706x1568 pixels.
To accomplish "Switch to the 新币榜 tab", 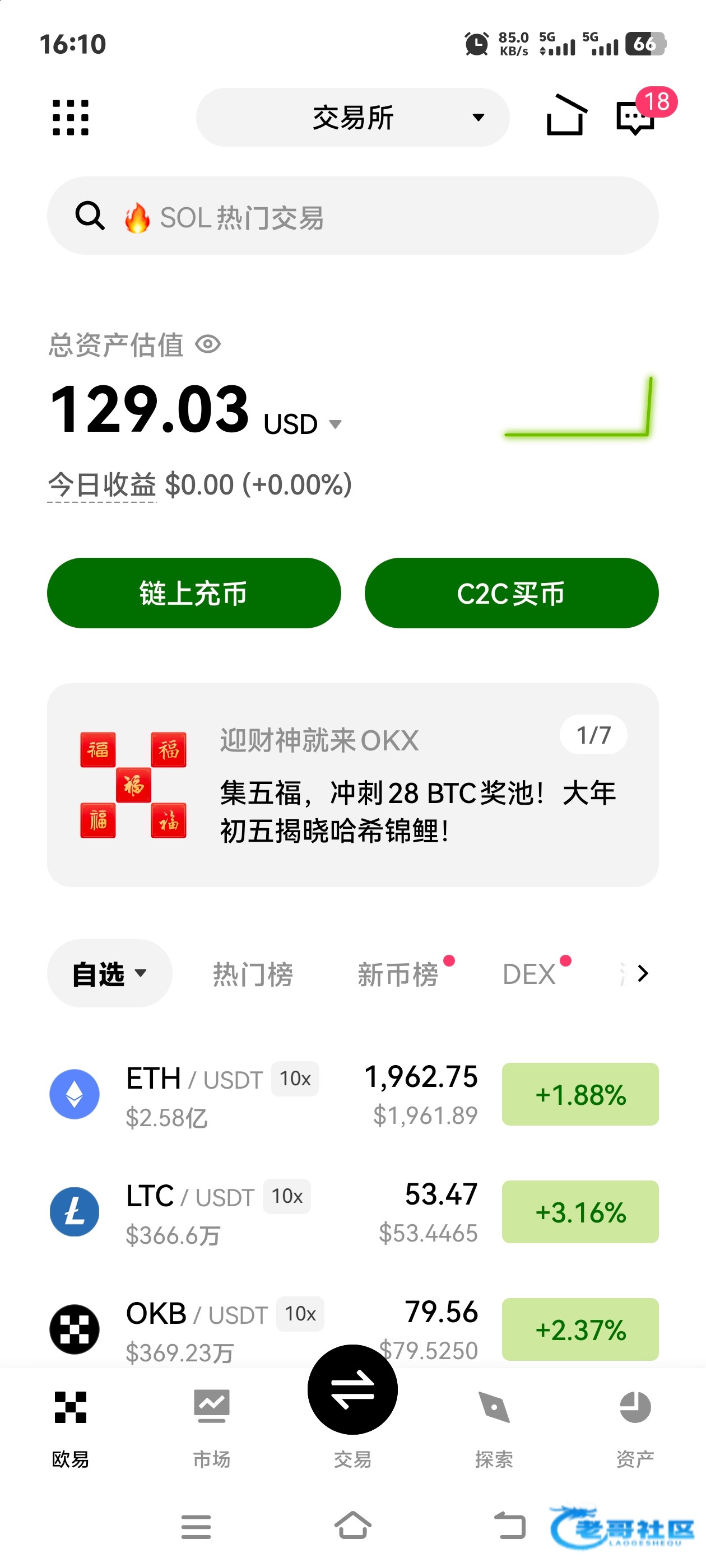I will click(x=398, y=974).
